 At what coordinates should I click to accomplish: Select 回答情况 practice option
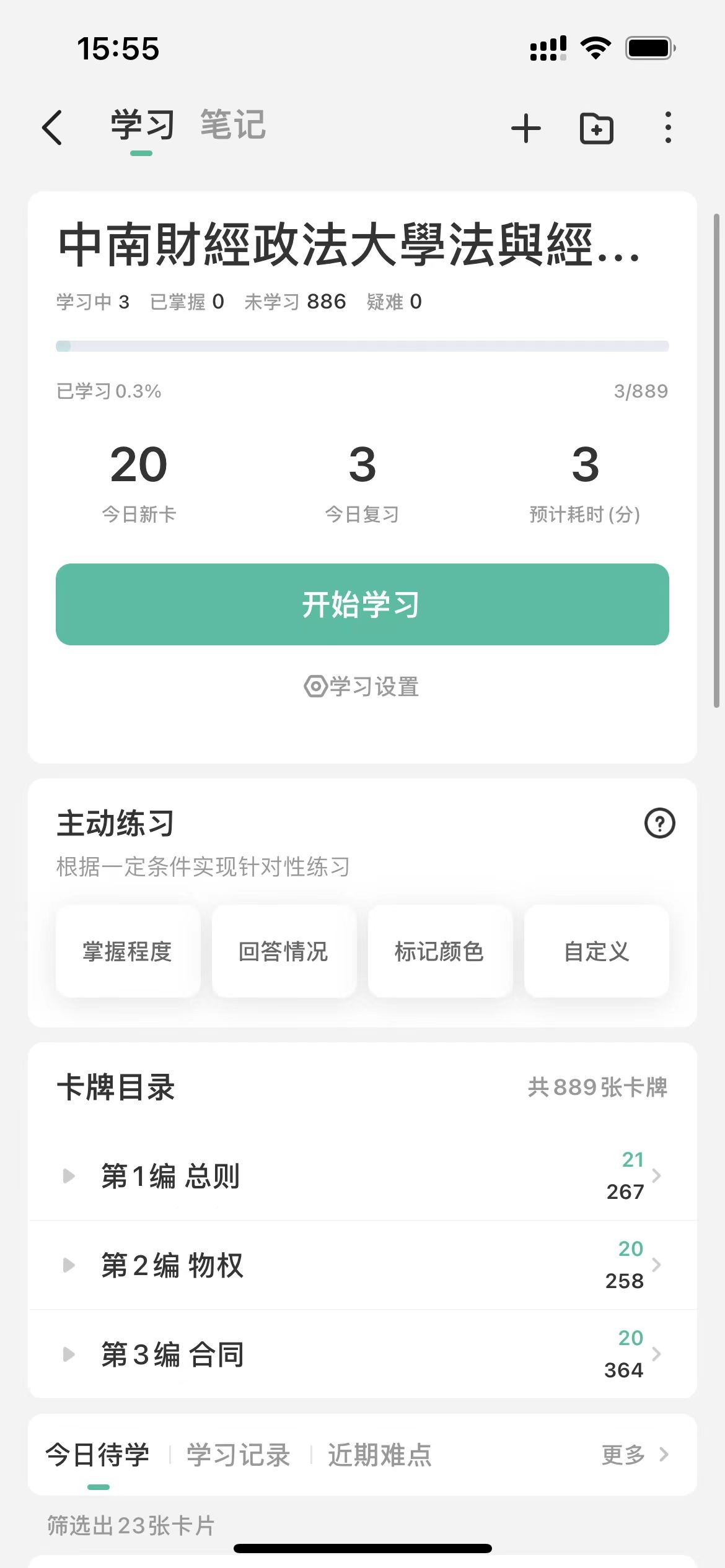coord(284,951)
